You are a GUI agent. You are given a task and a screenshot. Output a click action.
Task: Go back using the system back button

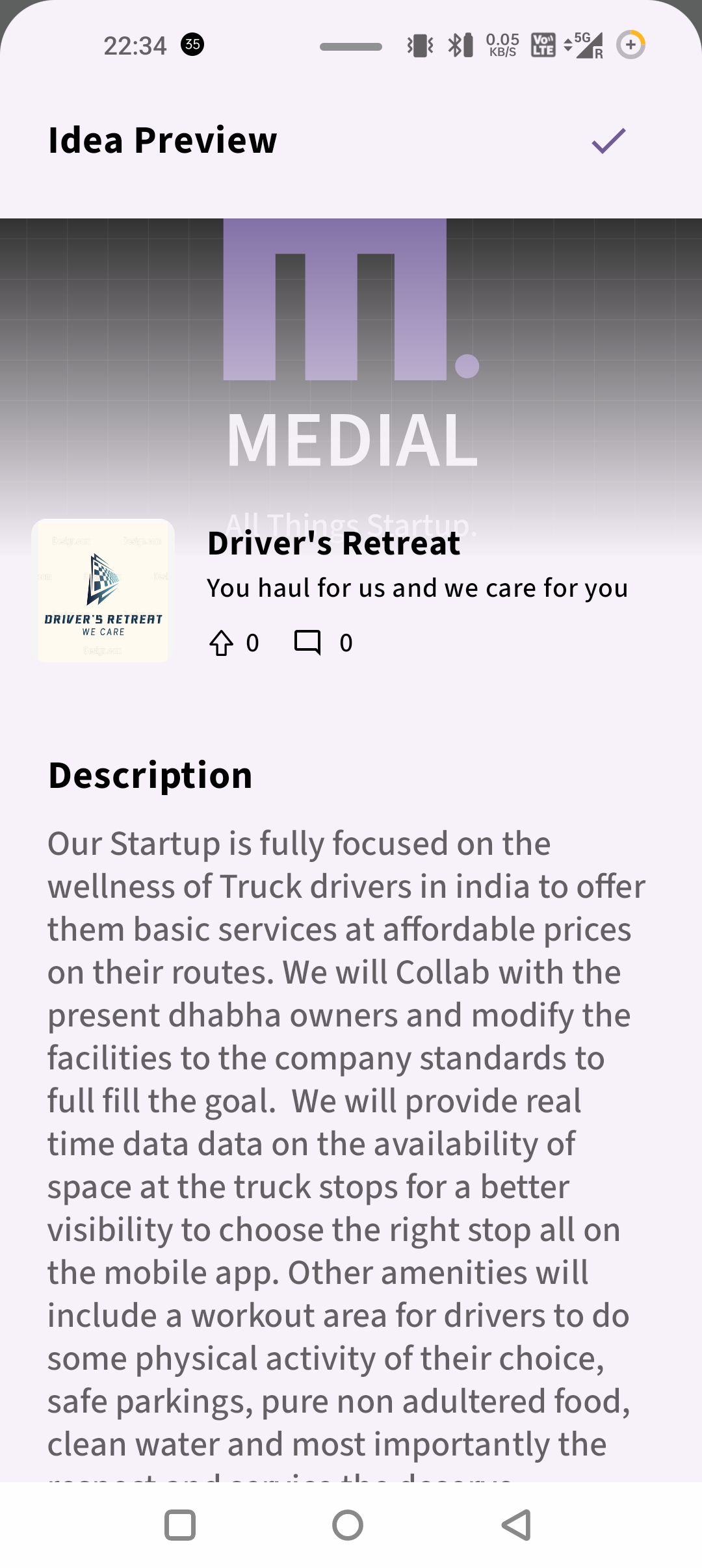tap(517, 1524)
